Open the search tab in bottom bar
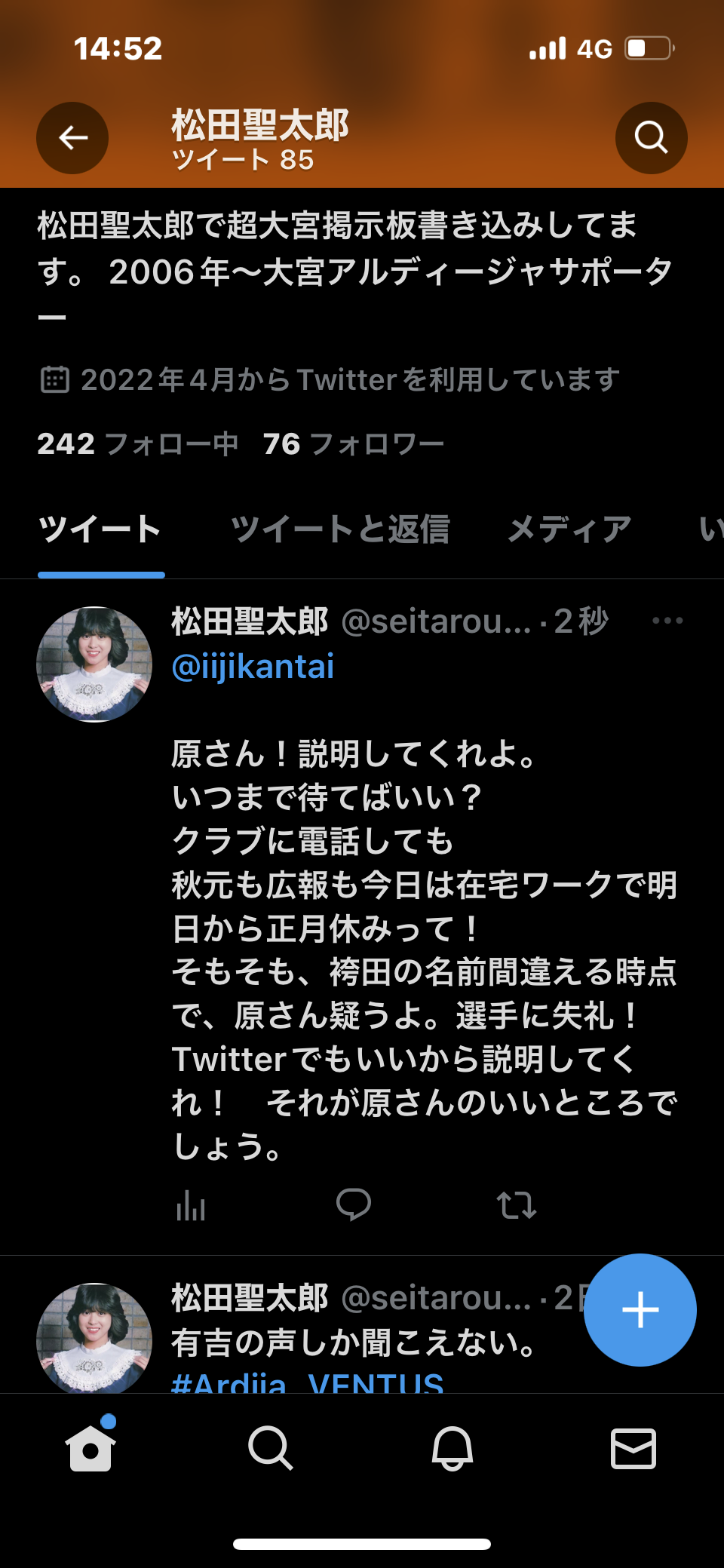Viewport: 724px width, 1568px height. [x=271, y=1448]
